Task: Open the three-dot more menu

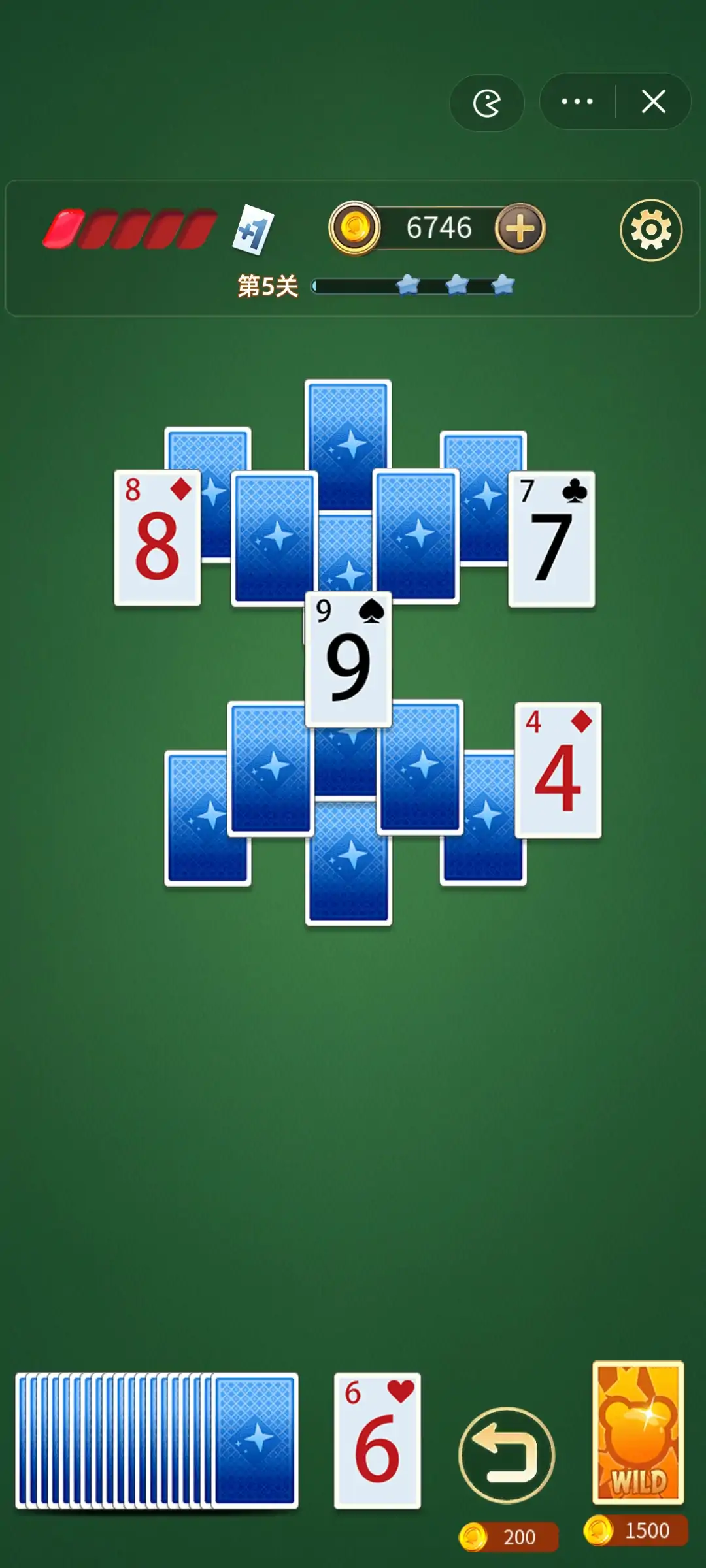Action: click(577, 102)
